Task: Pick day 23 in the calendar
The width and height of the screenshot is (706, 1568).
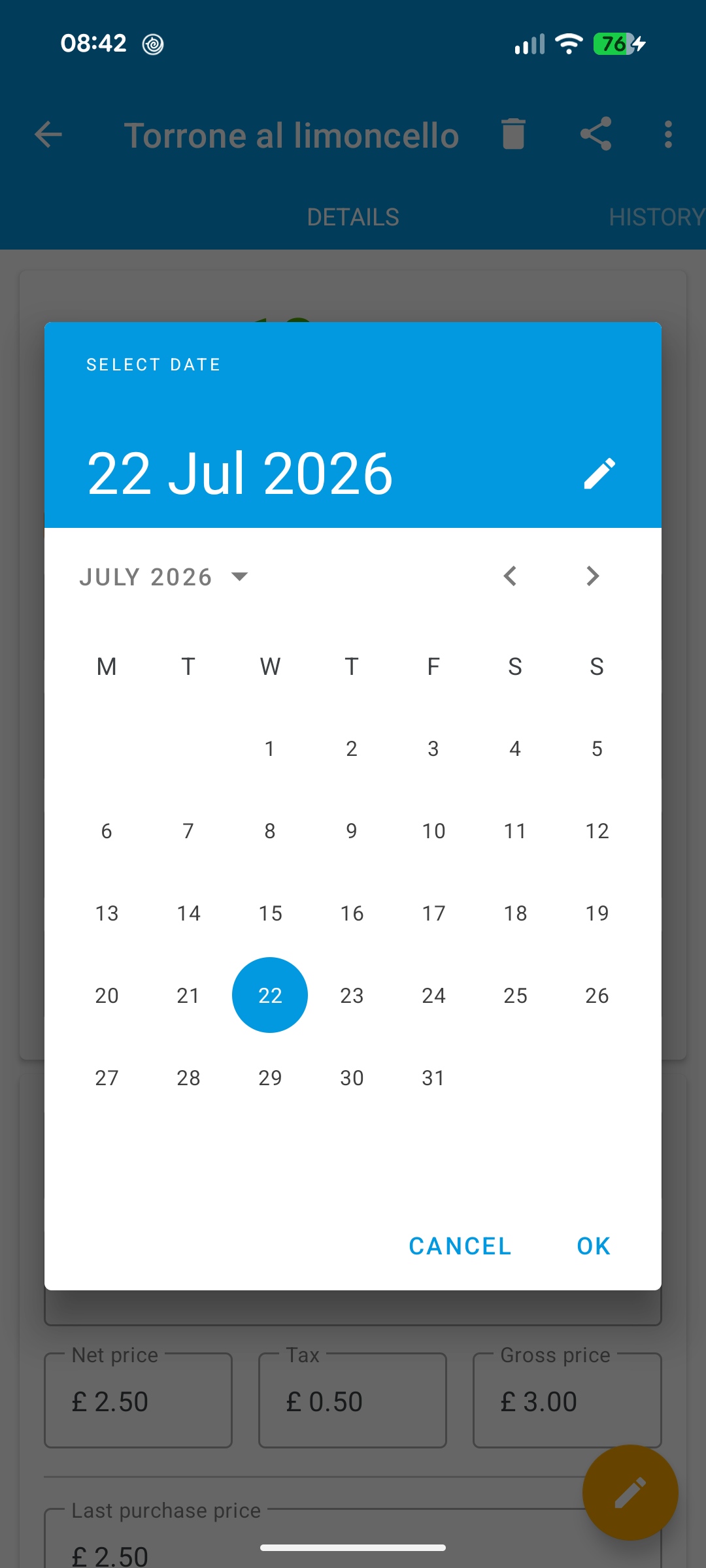Action: pos(352,996)
